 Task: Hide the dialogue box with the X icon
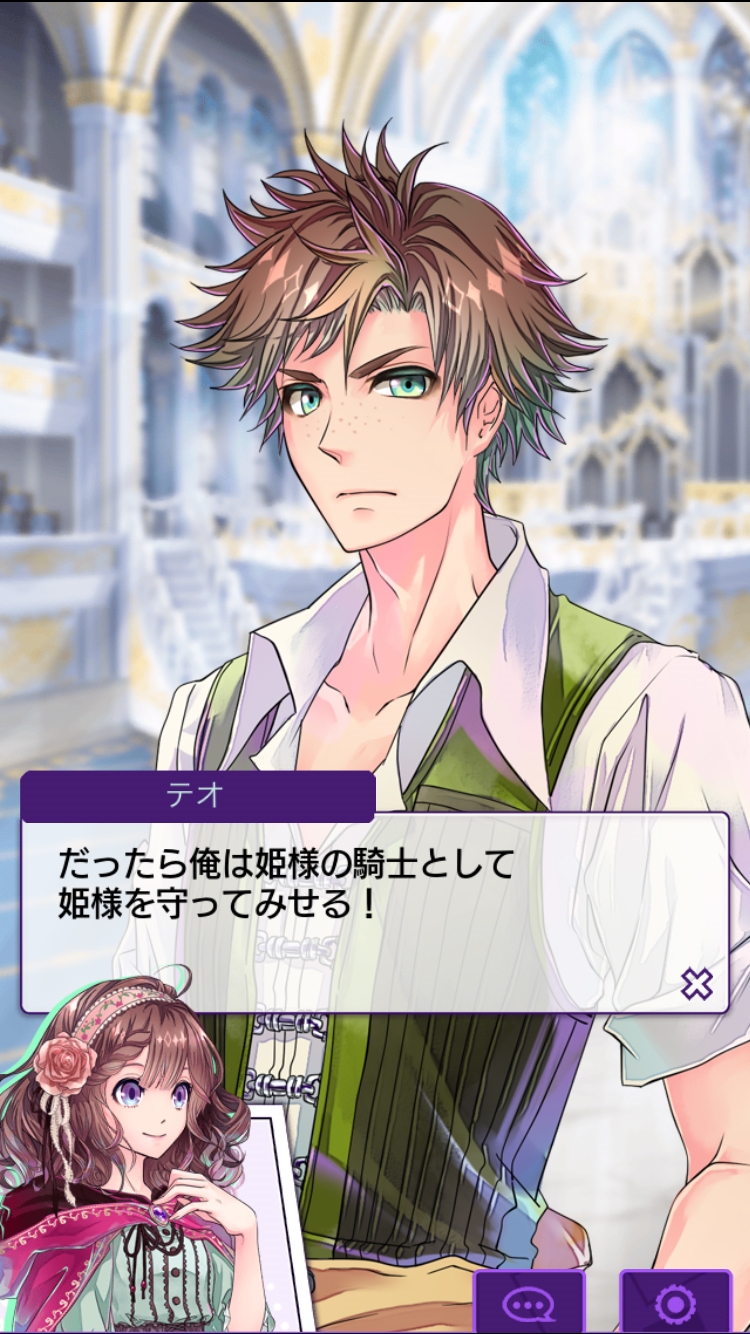click(x=696, y=985)
